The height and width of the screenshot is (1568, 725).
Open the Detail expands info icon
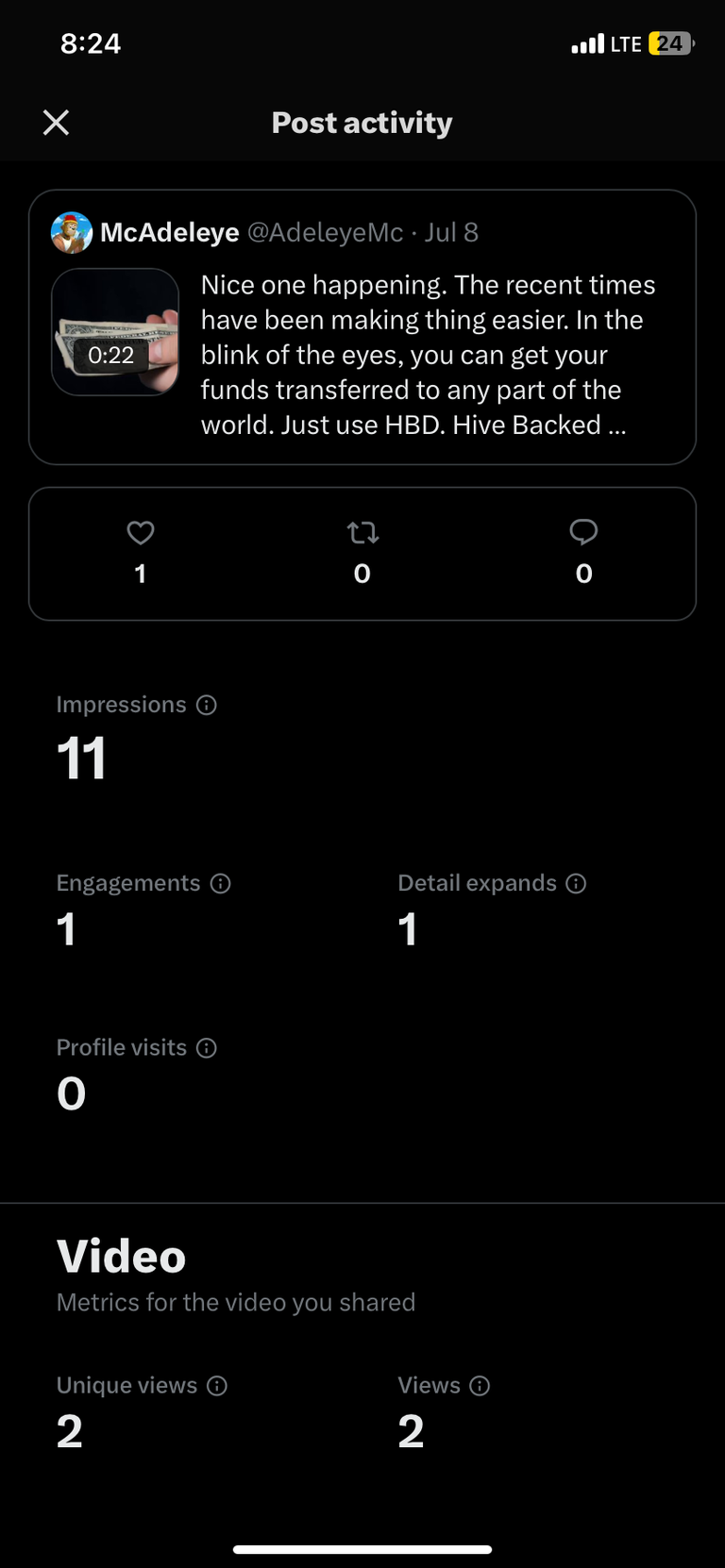pyautogui.click(x=576, y=883)
